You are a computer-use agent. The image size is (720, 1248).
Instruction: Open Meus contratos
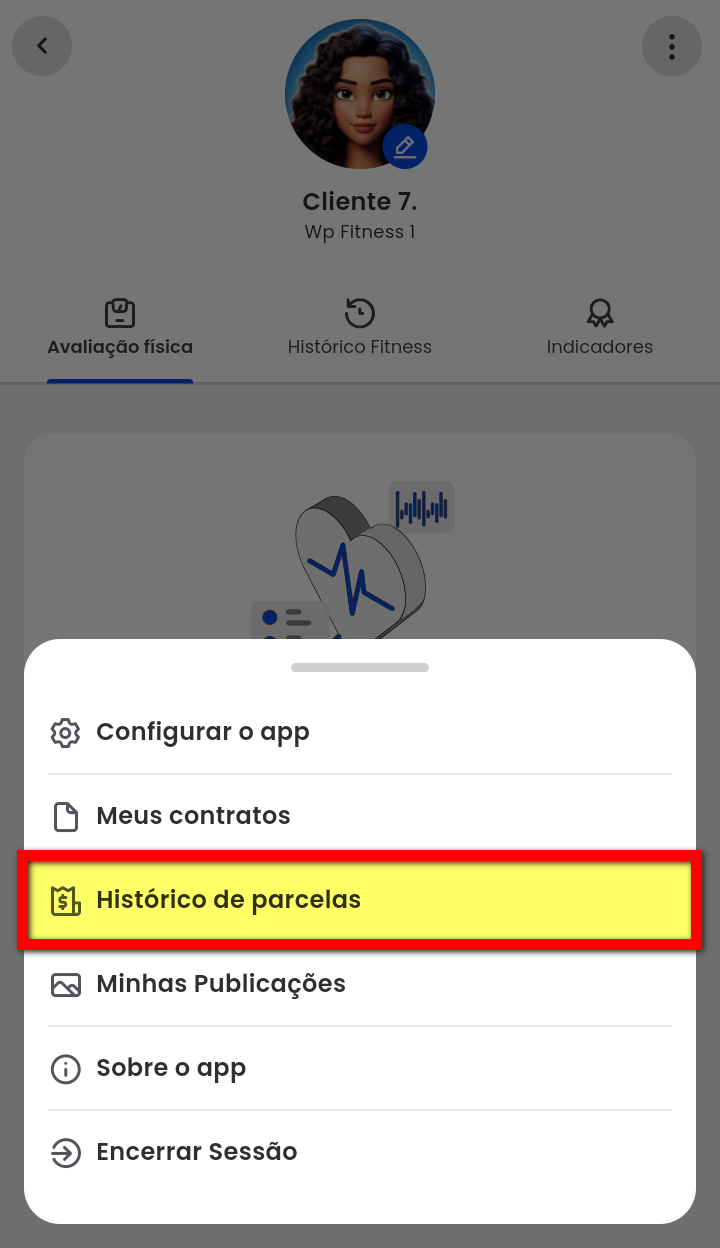point(192,816)
